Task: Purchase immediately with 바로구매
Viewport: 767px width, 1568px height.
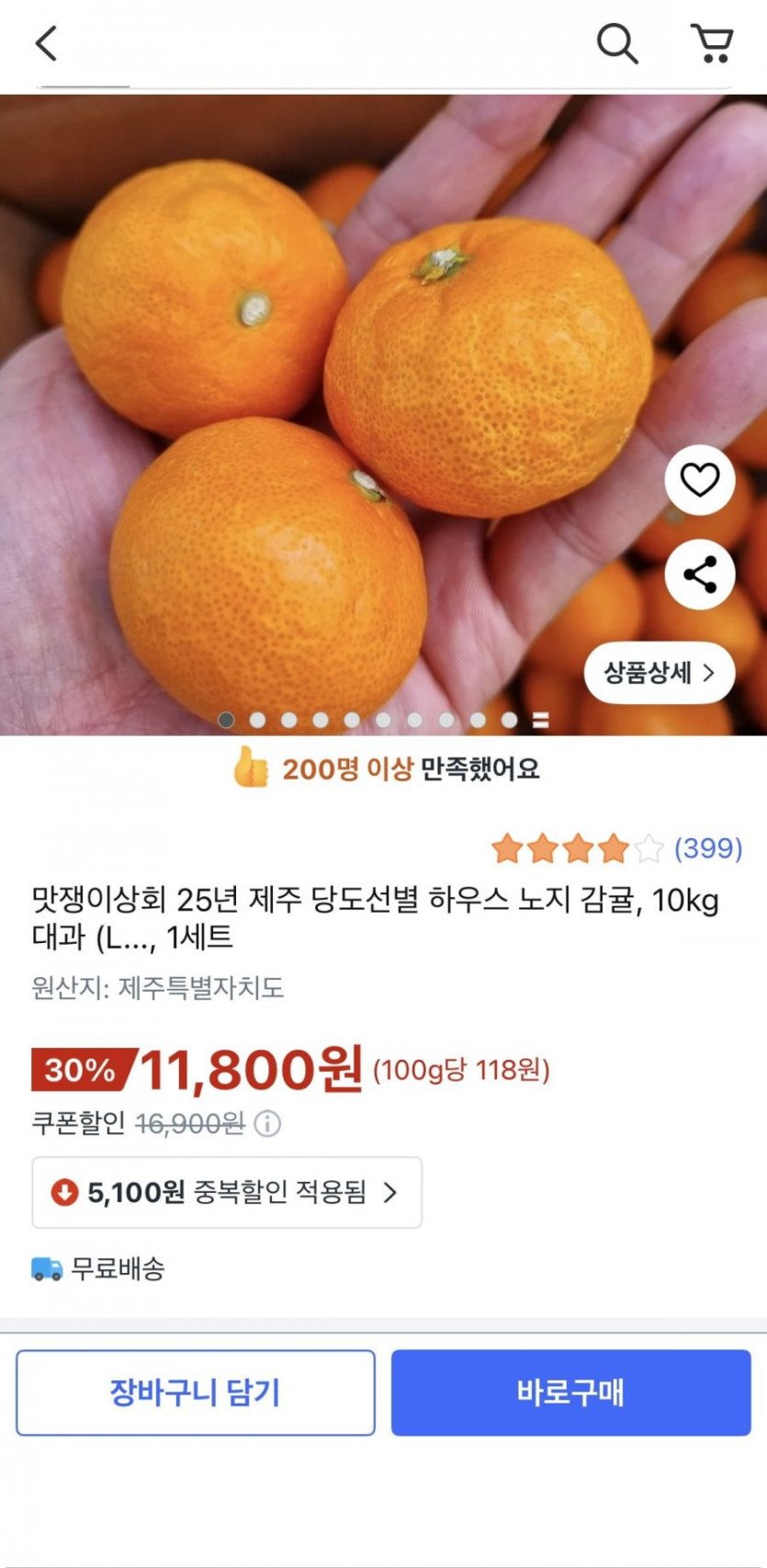Action: click(571, 1392)
